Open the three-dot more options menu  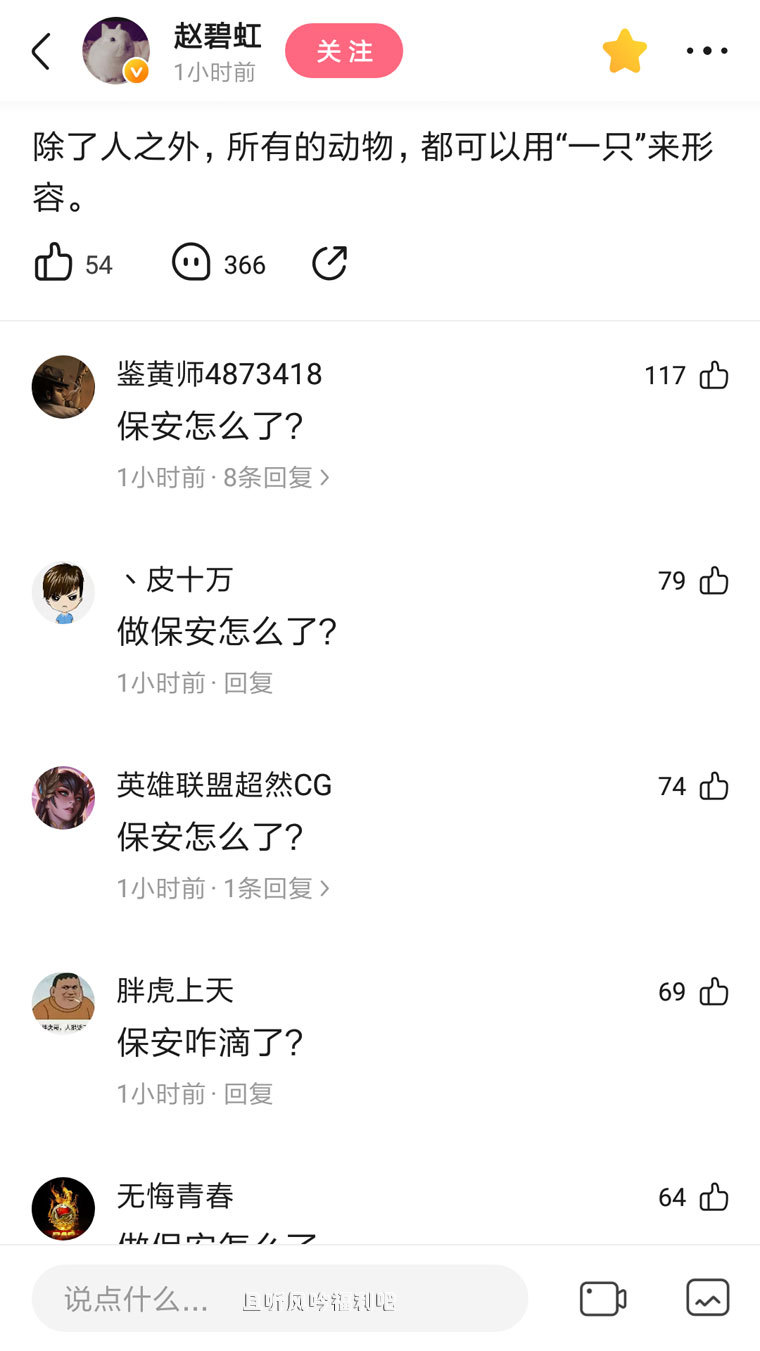706,50
